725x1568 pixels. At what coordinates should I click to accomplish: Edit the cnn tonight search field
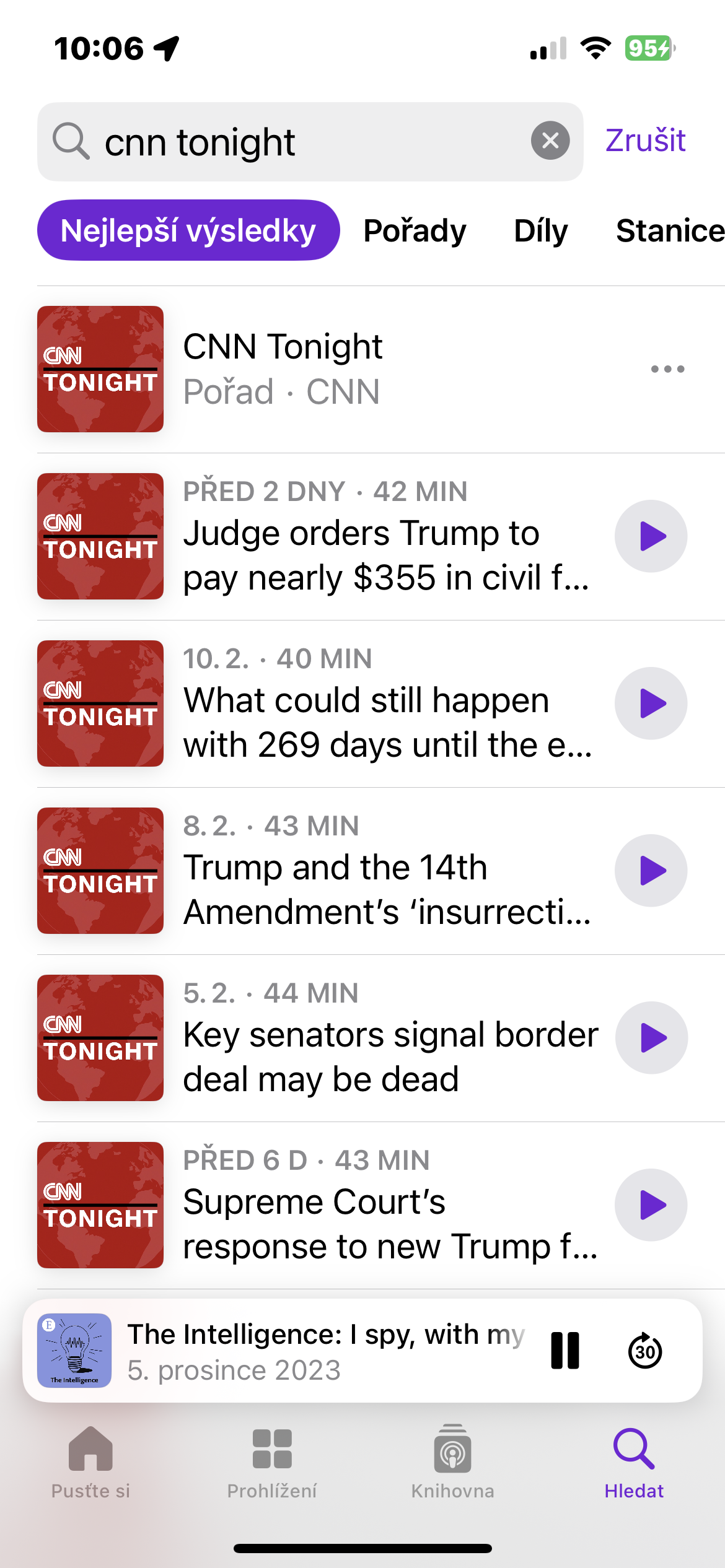pyautogui.click(x=310, y=142)
